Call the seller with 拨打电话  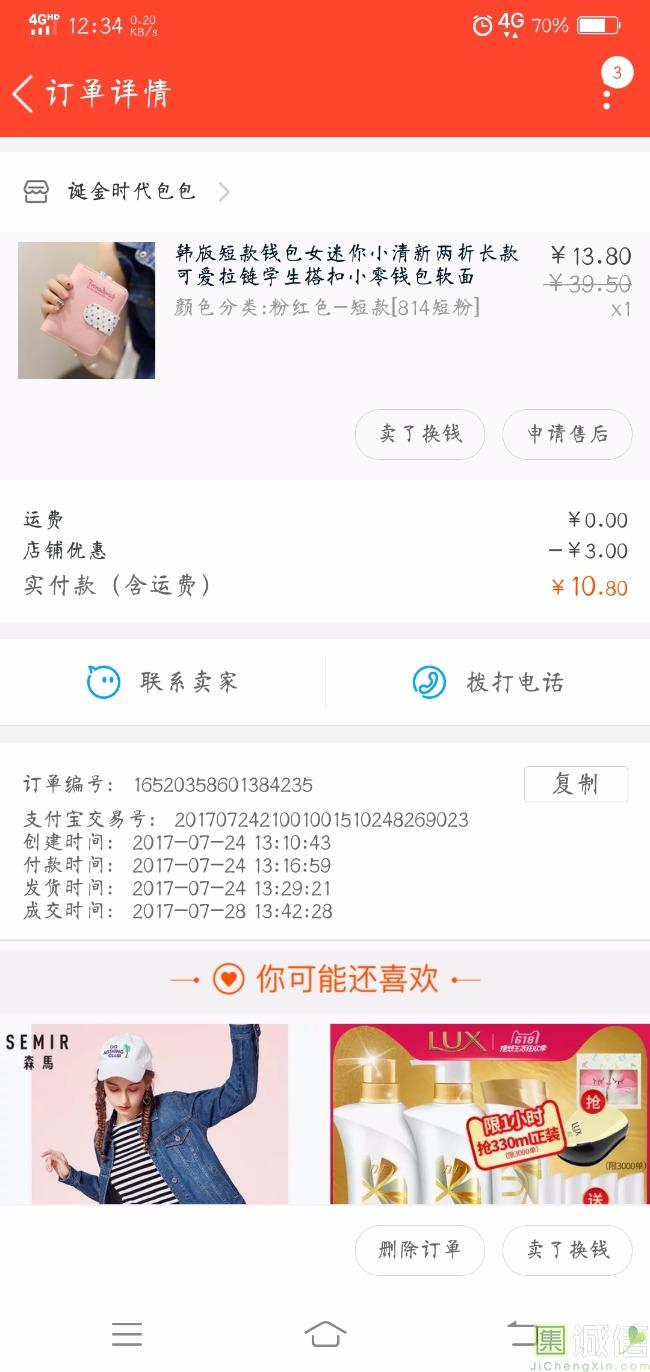488,682
